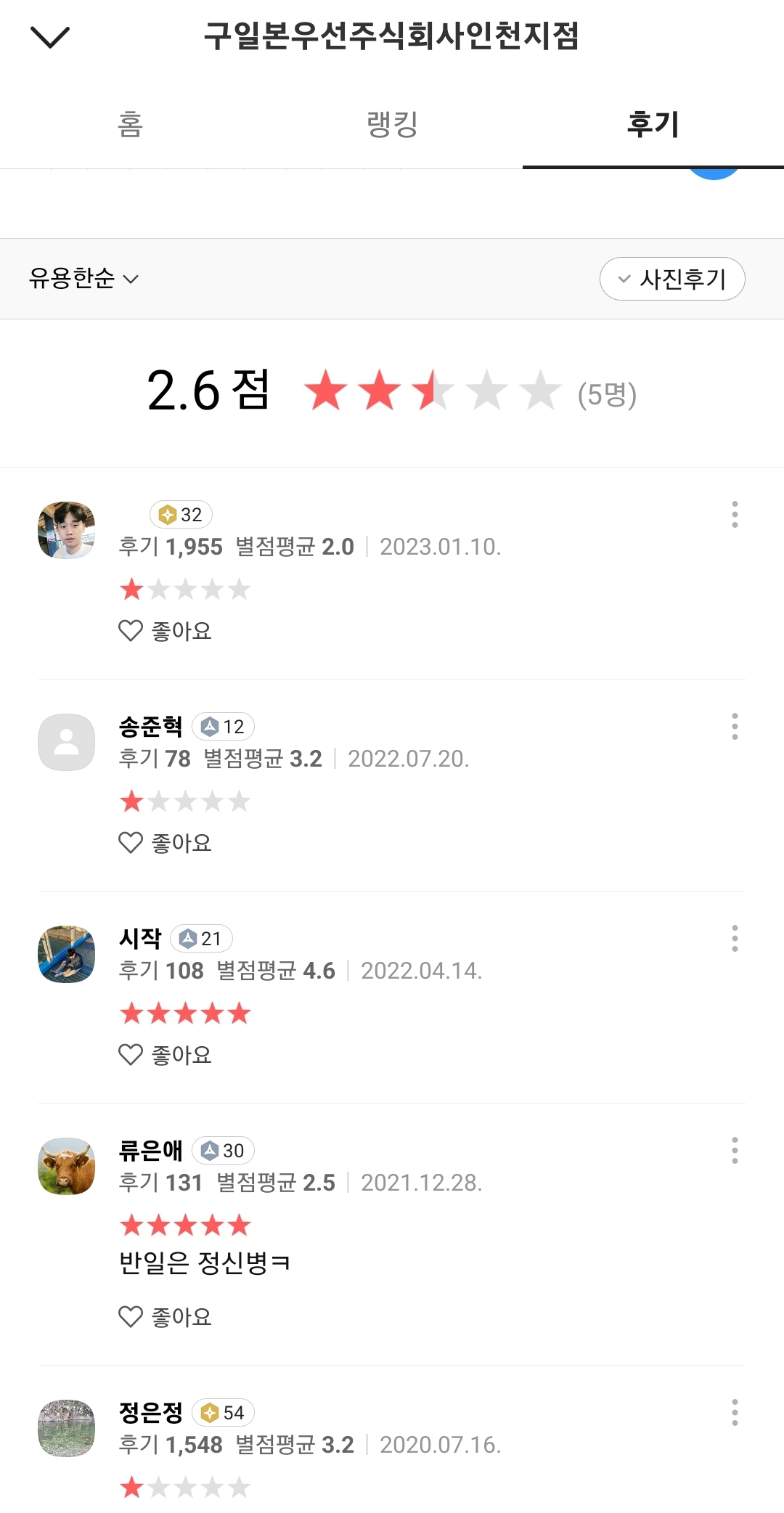
Task: Open 송준혁's profile
Action: tap(150, 726)
